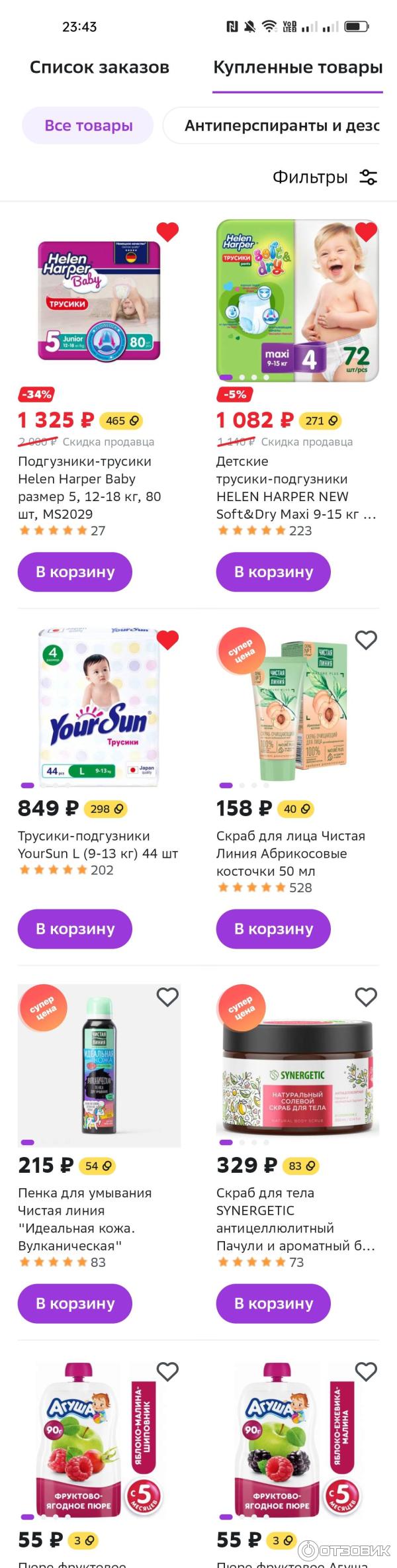
Task: Filter by Антиперспиранты и дезодоранты chip
Action: coord(281,126)
